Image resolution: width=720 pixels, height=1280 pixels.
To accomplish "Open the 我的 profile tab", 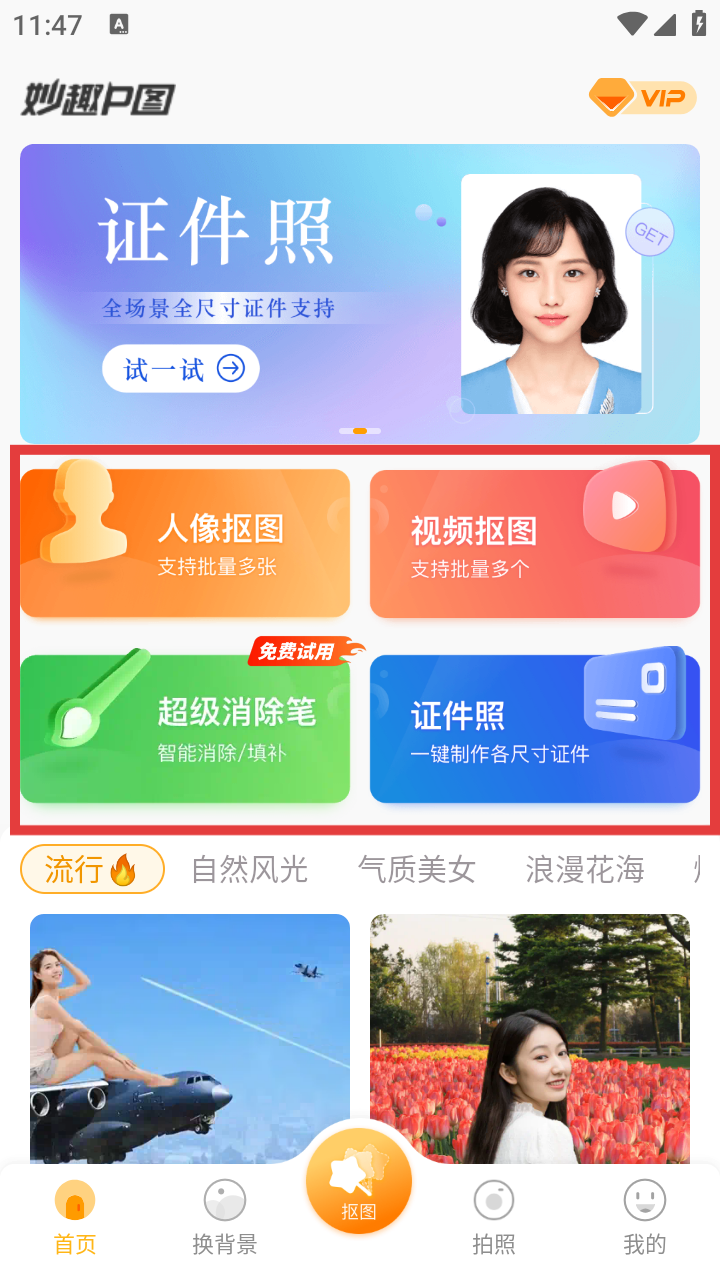I will tap(644, 1217).
